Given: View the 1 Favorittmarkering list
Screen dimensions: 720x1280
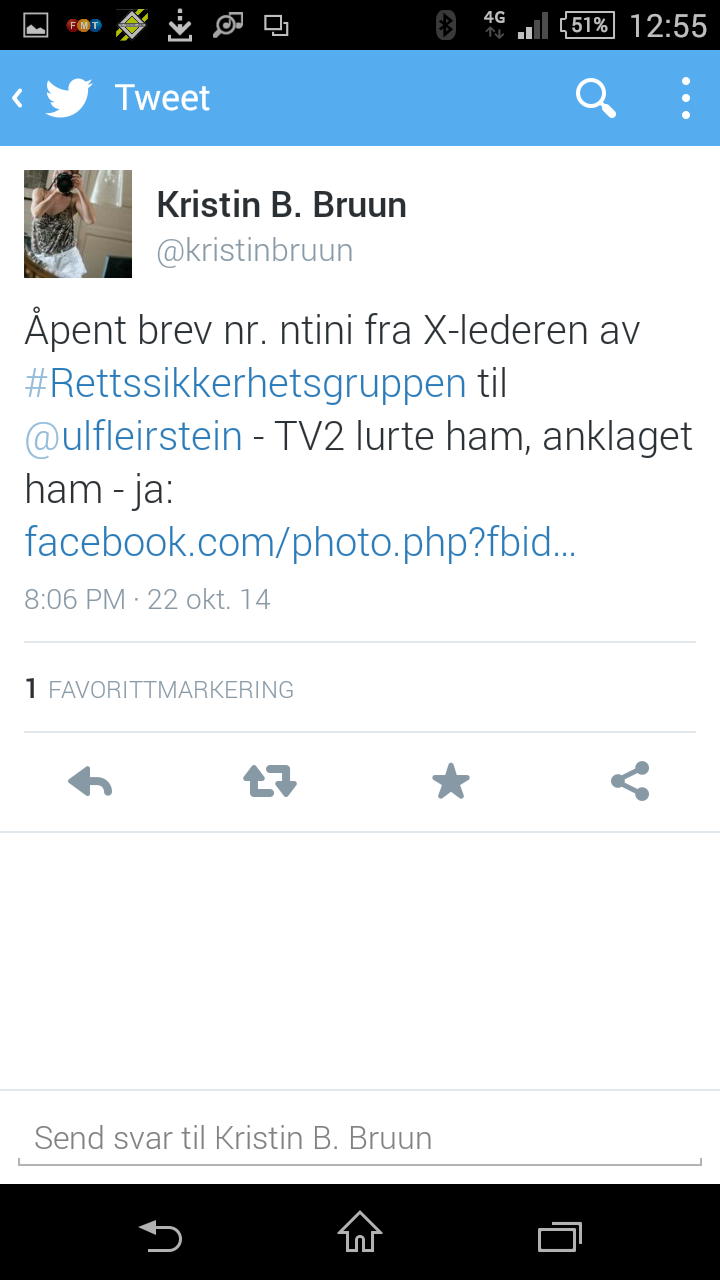Looking at the screenshot, I should point(160,689).
